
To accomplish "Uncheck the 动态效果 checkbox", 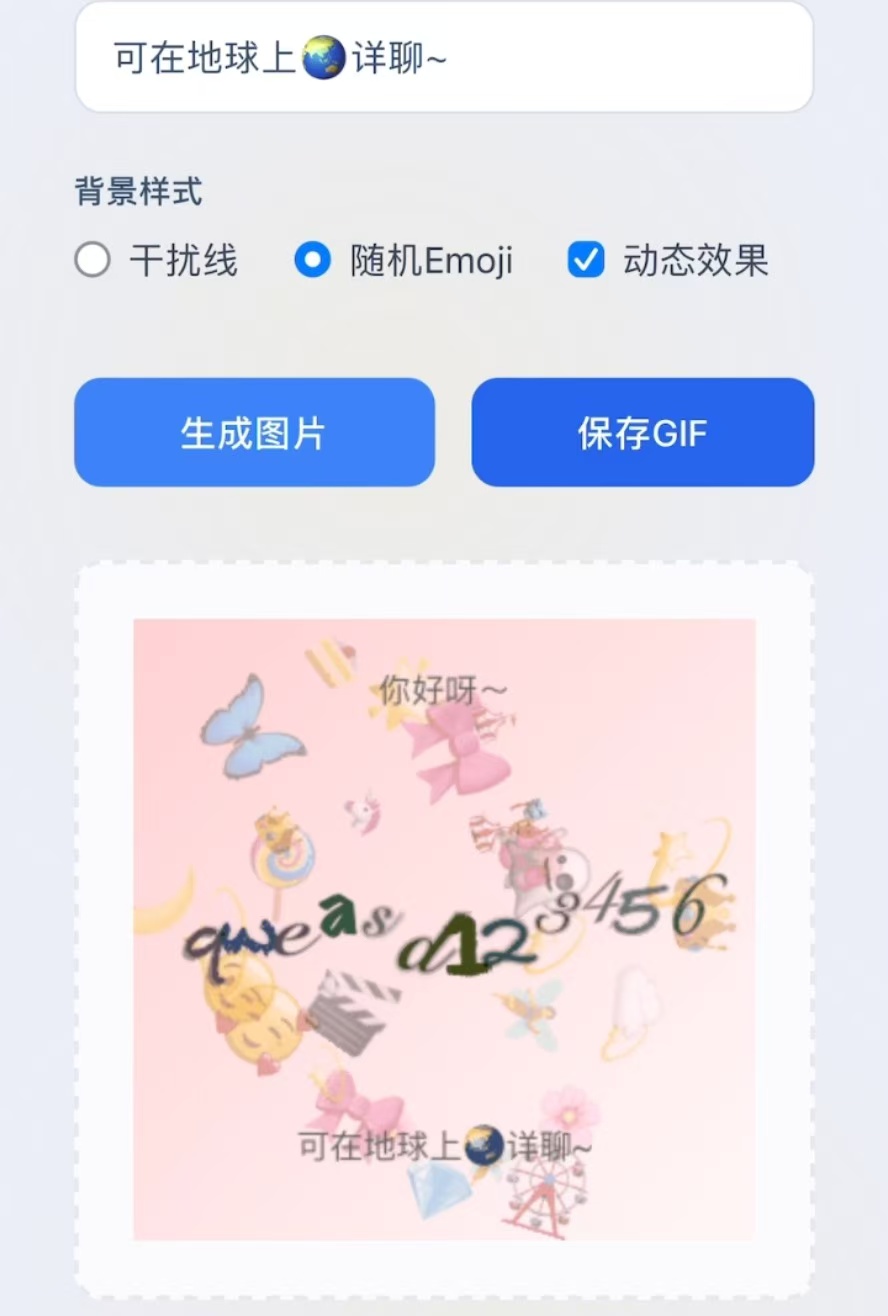I will click(x=586, y=261).
